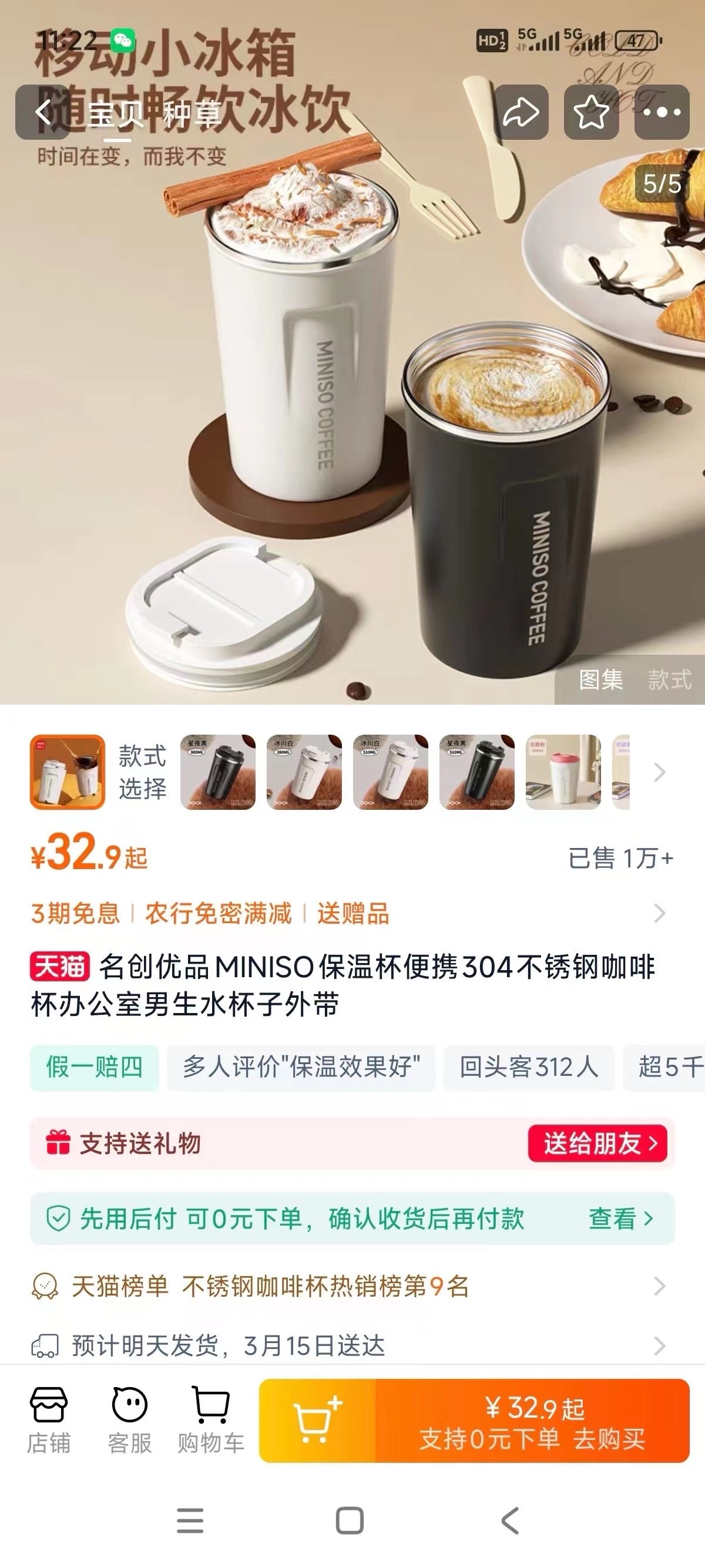Image resolution: width=705 pixels, height=1568 pixels.
Task: Open the 购物车 shopping cart
Action: click(211, 1421)
